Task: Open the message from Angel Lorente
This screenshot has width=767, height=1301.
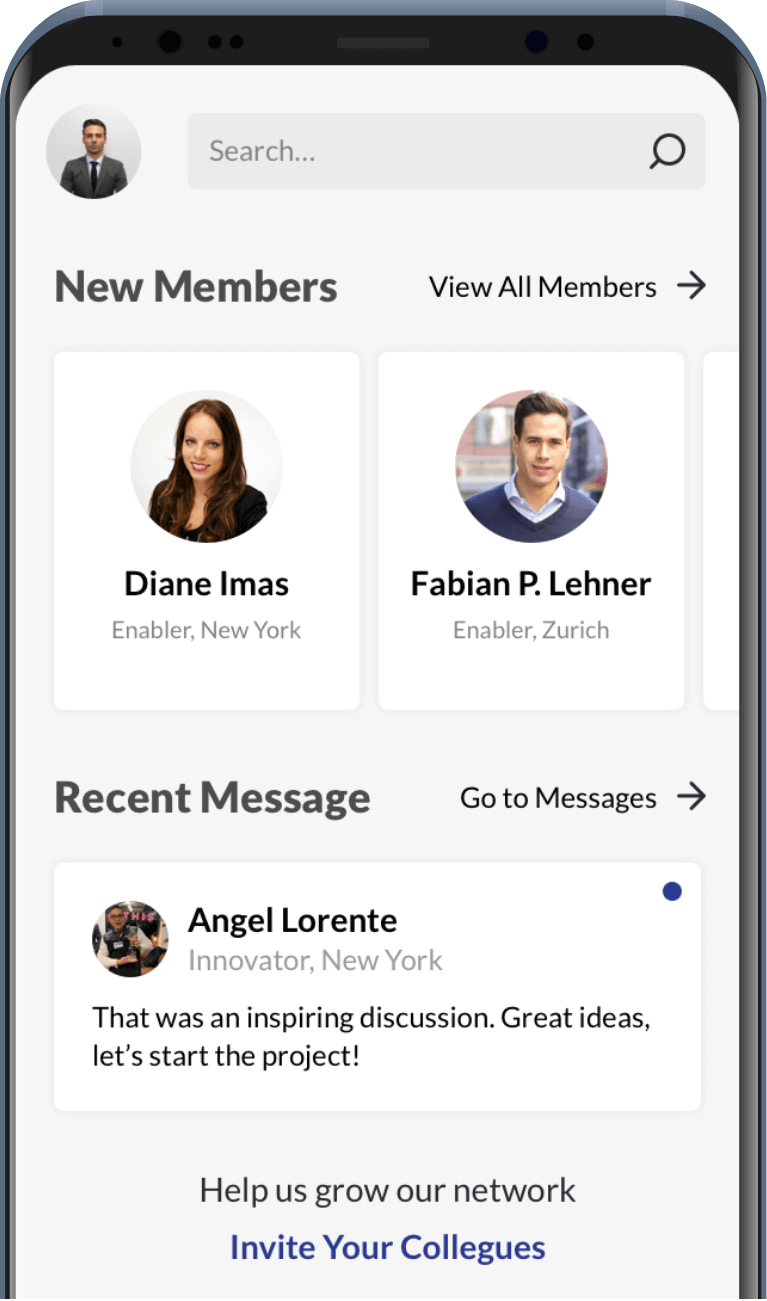Action: [377, 986]
